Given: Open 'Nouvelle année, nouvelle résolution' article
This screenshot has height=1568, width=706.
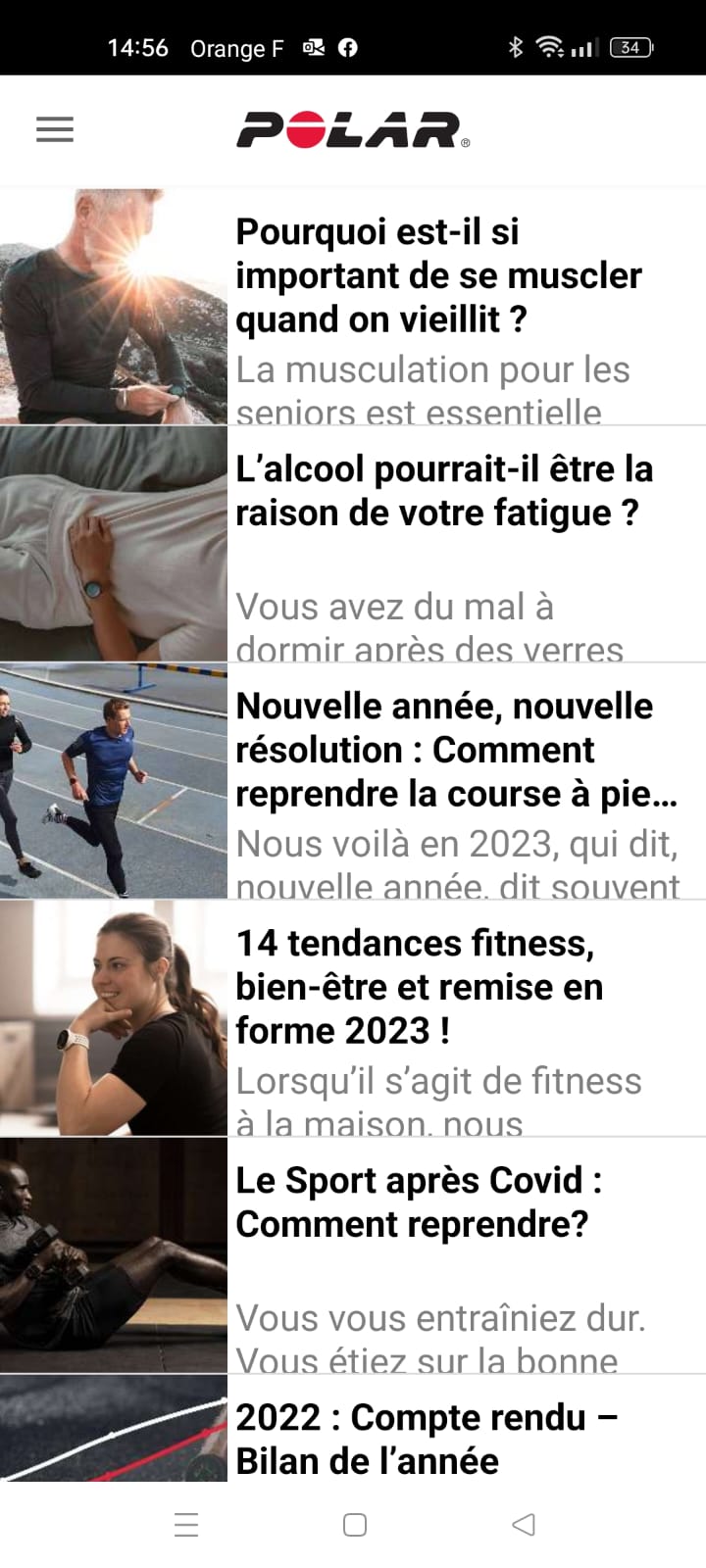Looking at the screenshot, I should [x=455, y=750].
